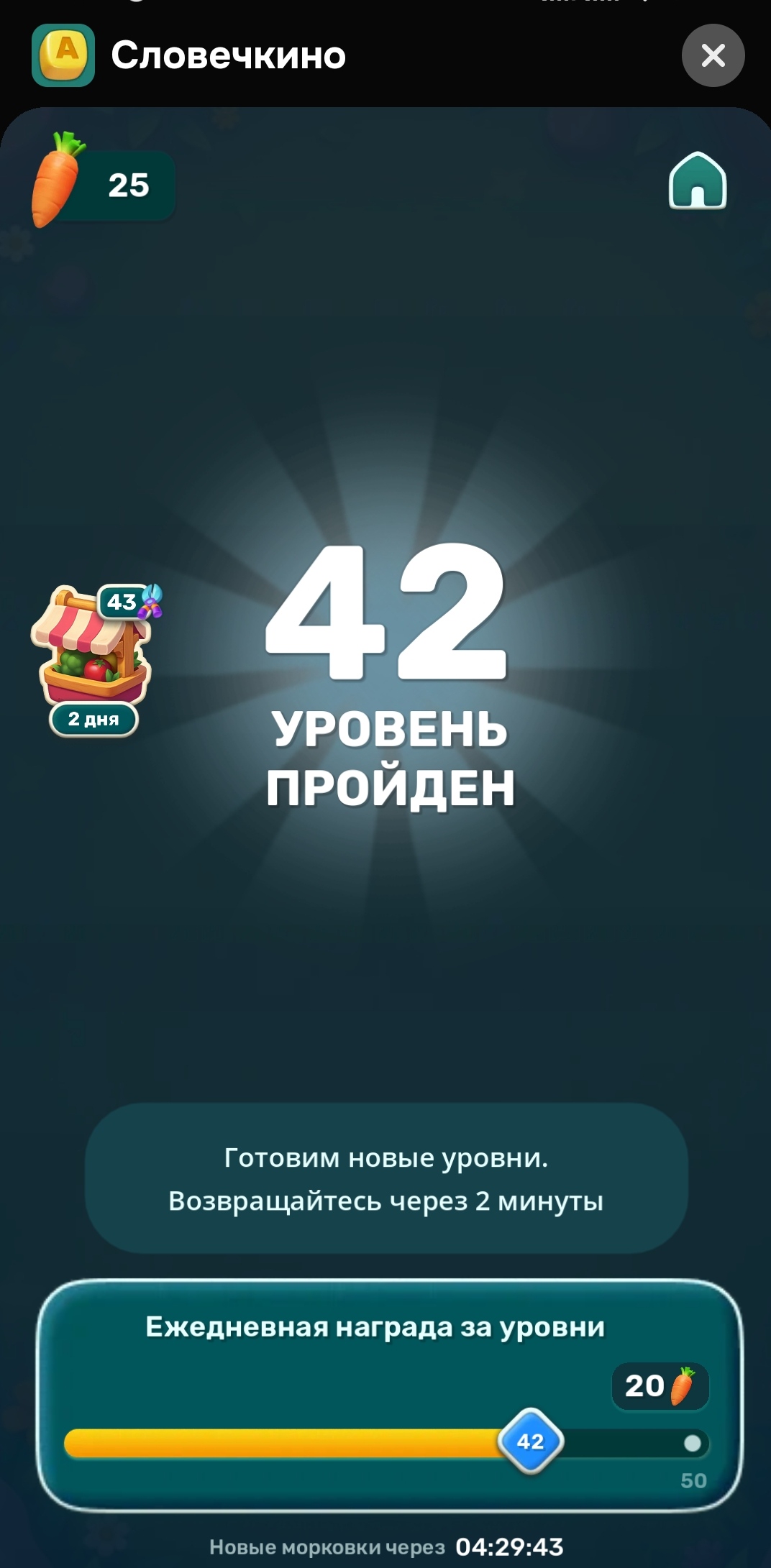Close the Словечкино mini app
The image size is (771, 1568).
(x=713, y=55)
